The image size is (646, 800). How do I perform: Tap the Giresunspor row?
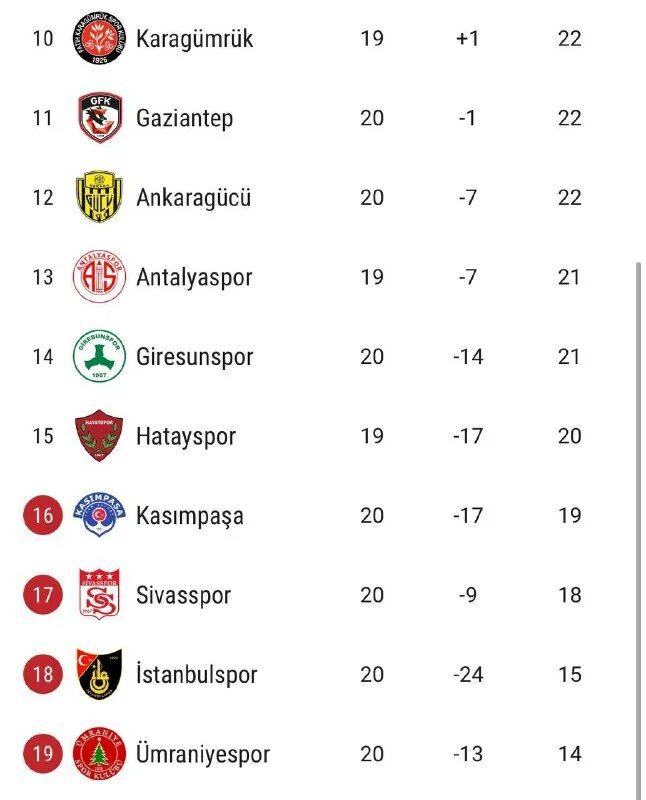pos(194,357)
